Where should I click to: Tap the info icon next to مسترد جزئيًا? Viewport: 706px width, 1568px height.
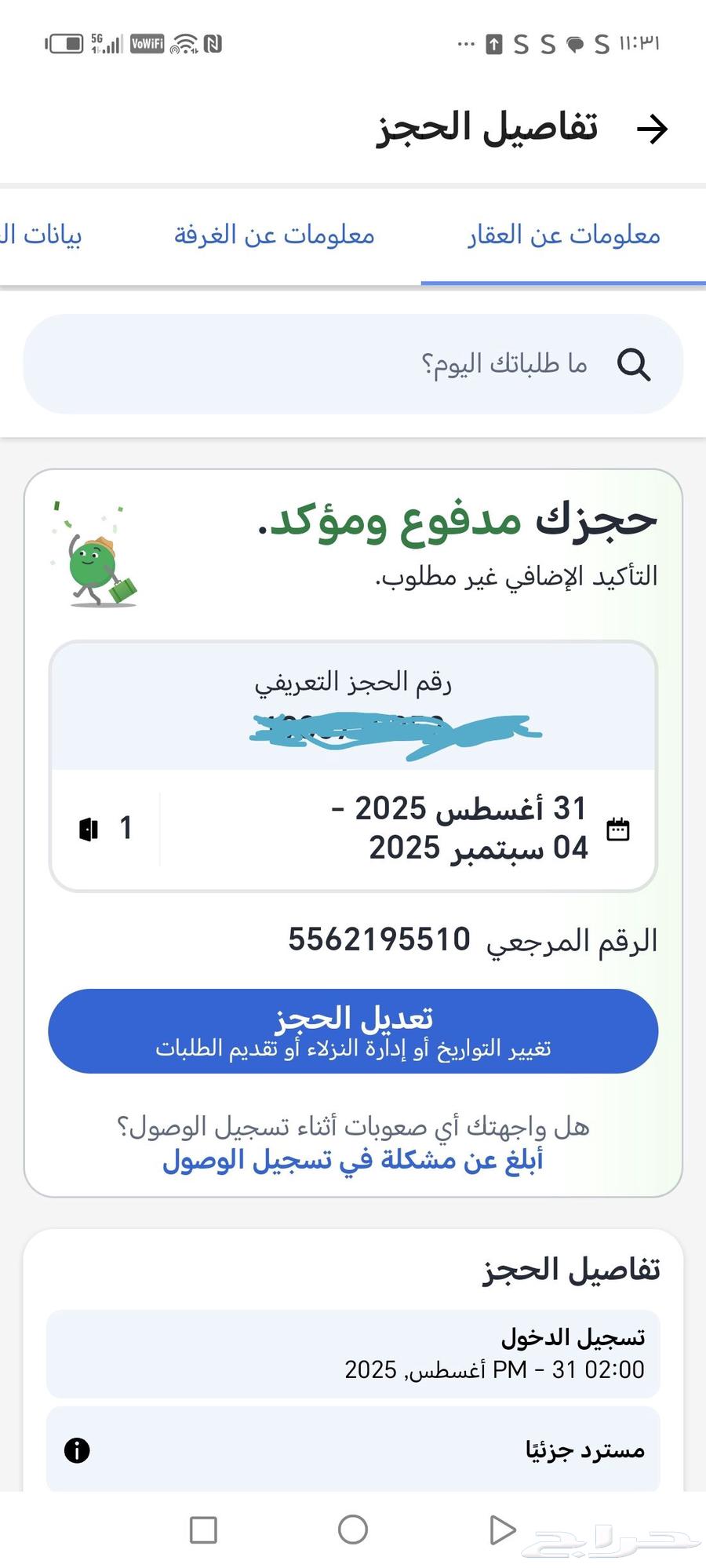[76, 1449]
